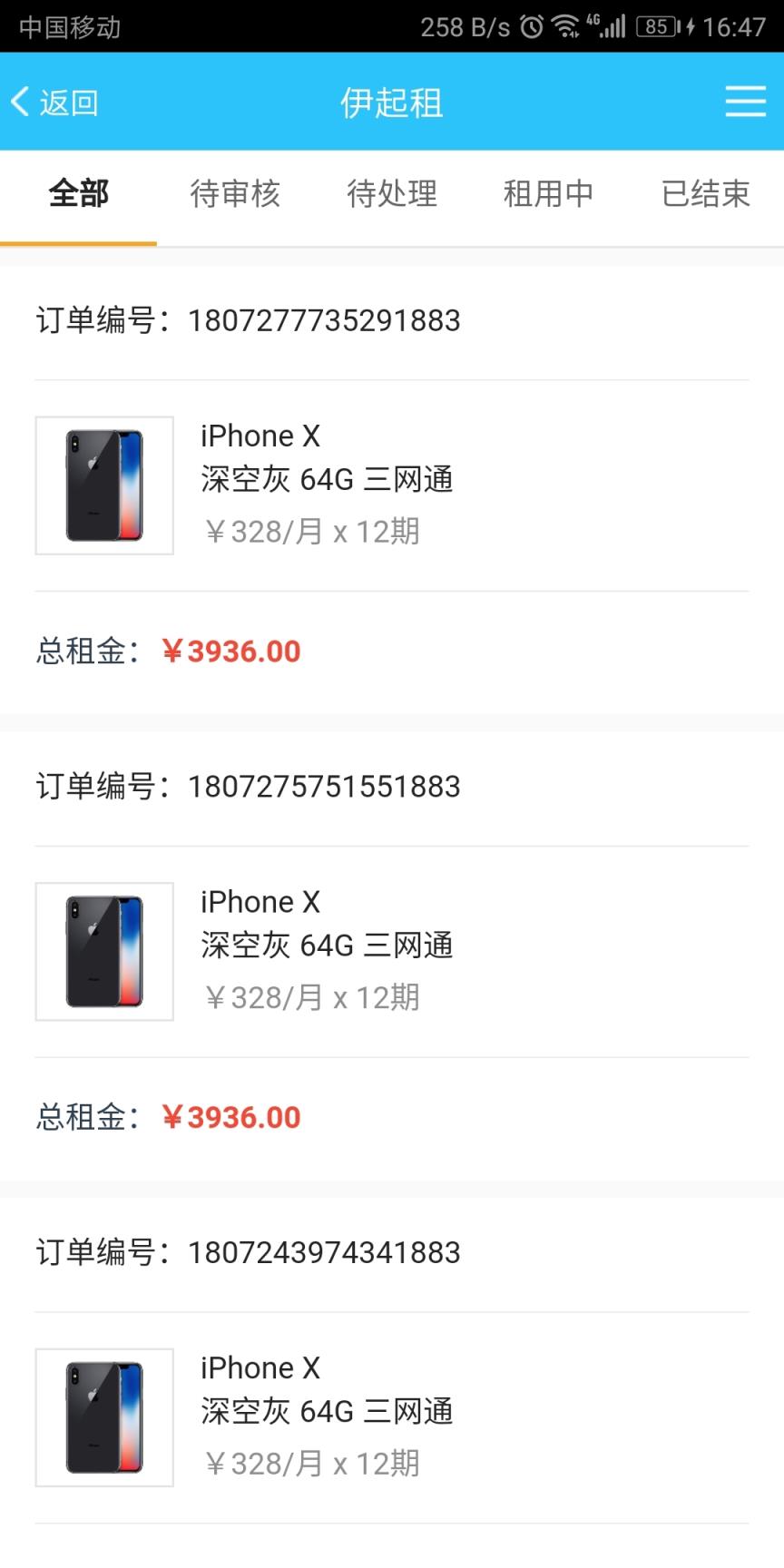Tap the second iPhone X product thumbnail
The height and width of the screenshot is (1568, 784).
pyautogui.click(x=103, y=950)
